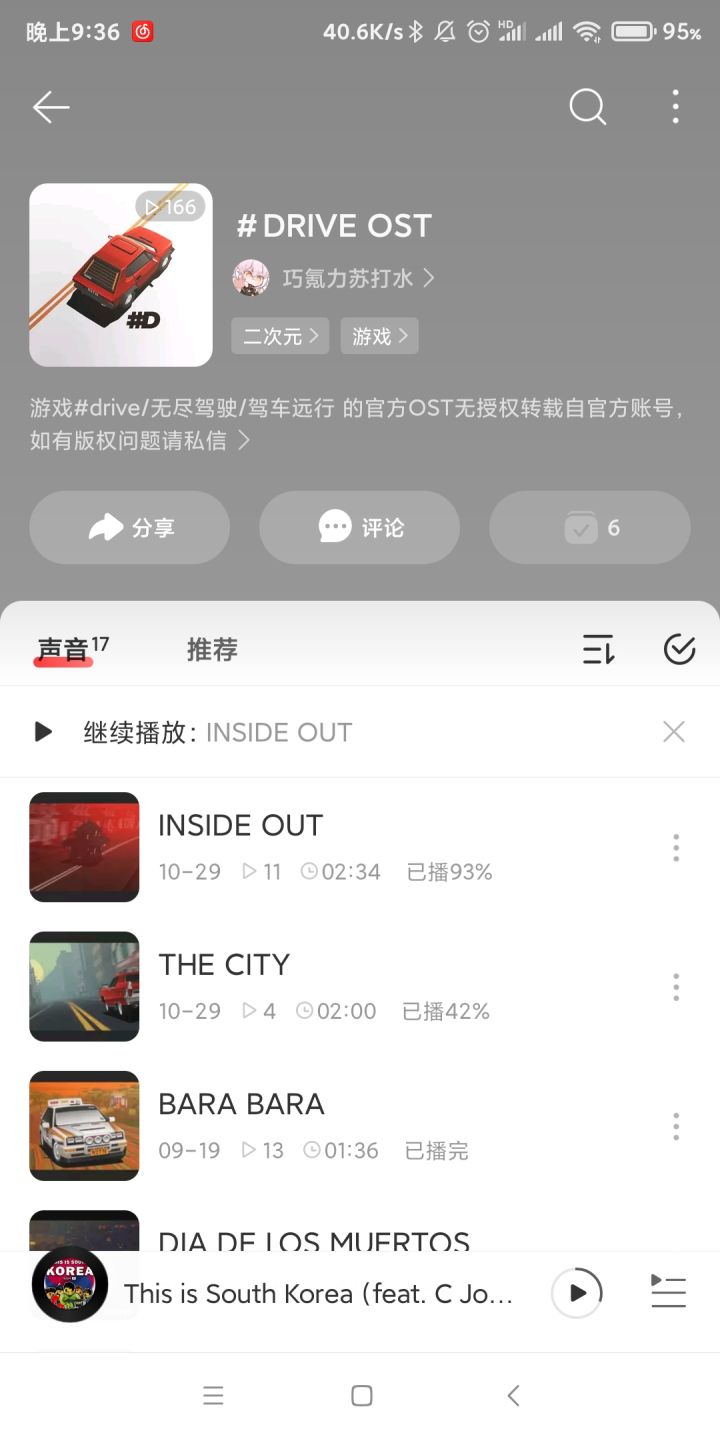Switch to the 推荐 tab
The width and height of the screenshot is (720, 1439).
click(x=212, y=650)
